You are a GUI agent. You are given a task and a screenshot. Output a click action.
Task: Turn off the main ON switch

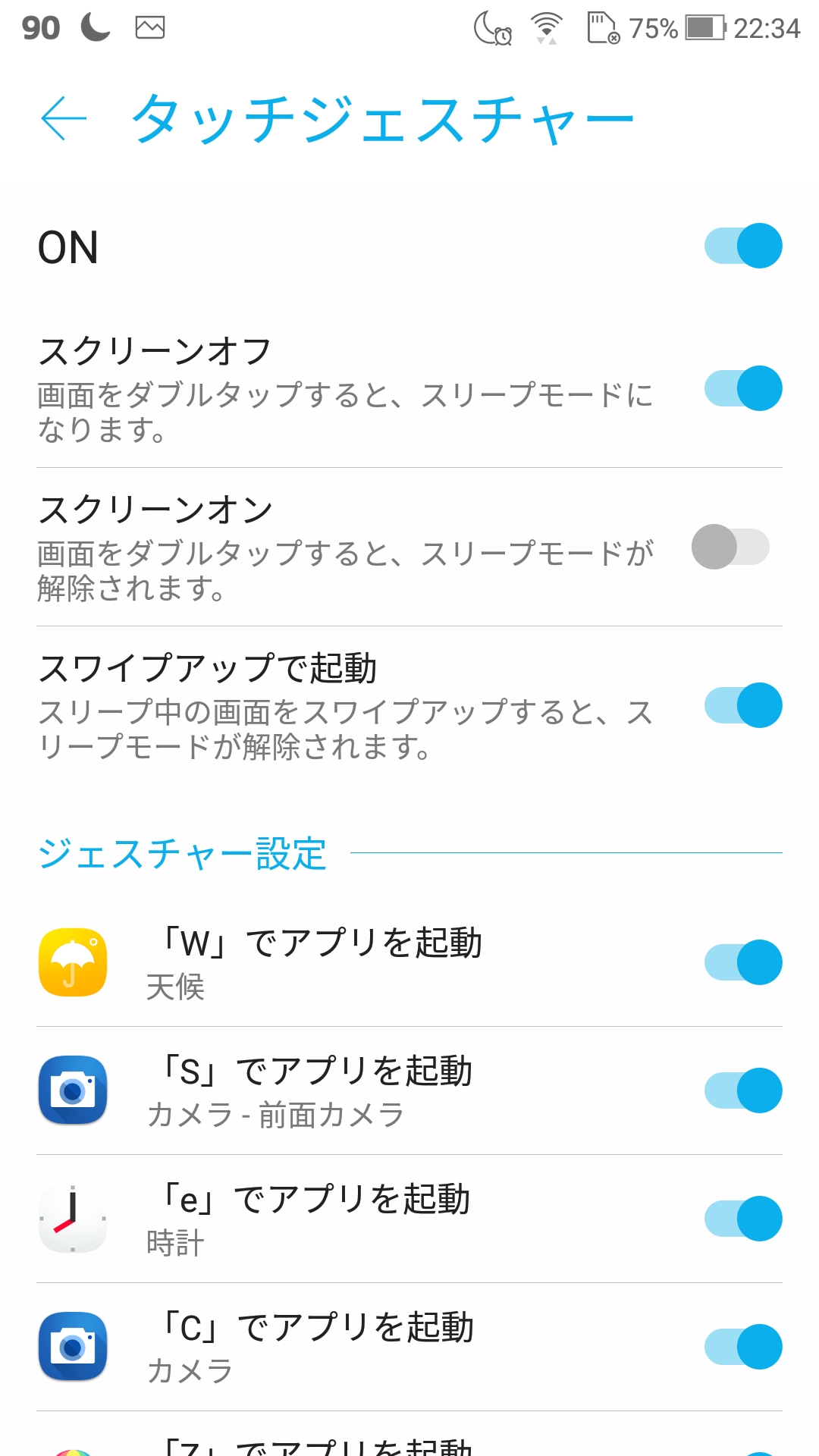[x=743, y=246]
